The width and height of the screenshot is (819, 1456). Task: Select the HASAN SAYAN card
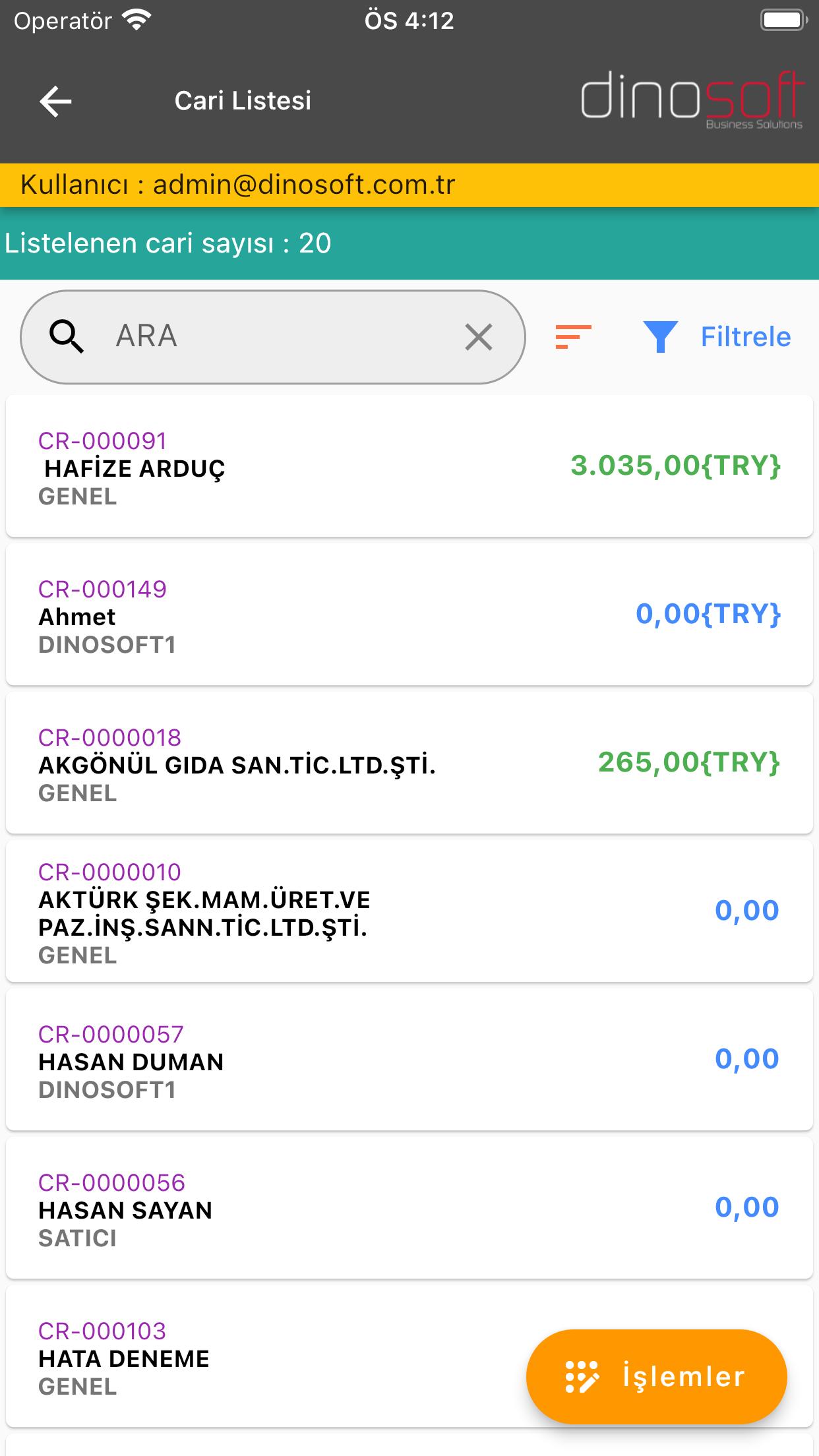(409, 1207)
